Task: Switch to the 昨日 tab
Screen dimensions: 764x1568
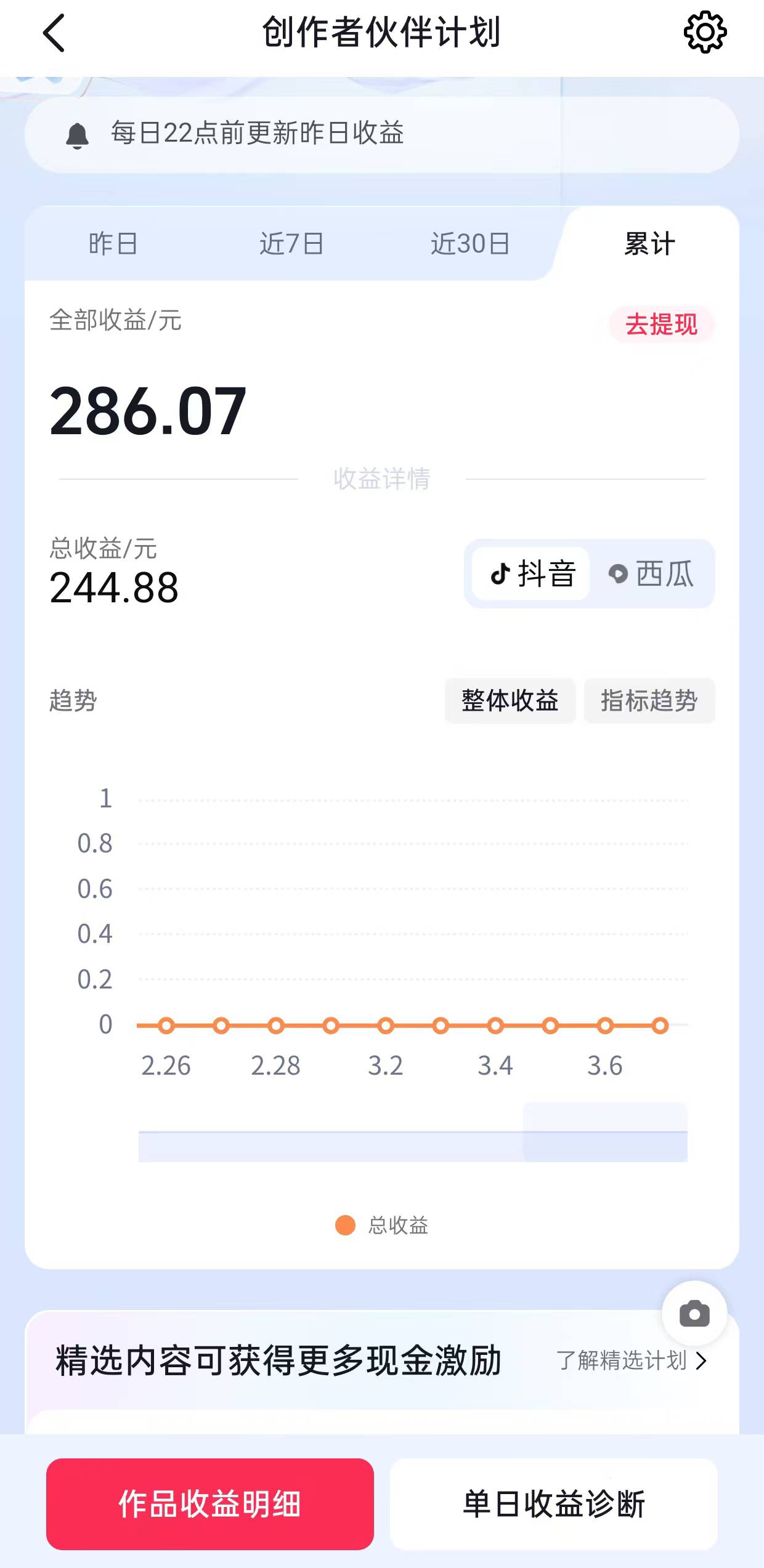Action: tap(113, 244)
